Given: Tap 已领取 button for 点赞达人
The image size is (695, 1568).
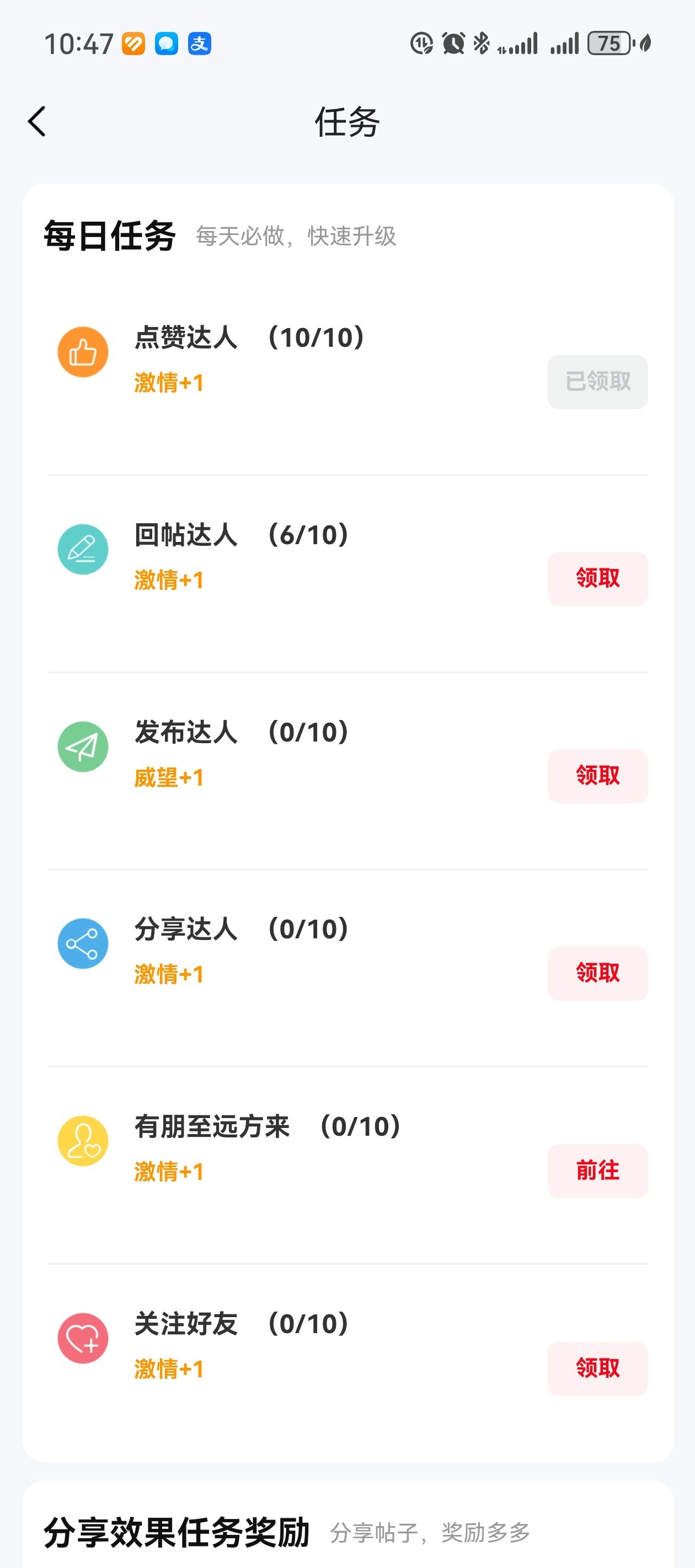Looking at the screenshot, I should pos(597,382).
